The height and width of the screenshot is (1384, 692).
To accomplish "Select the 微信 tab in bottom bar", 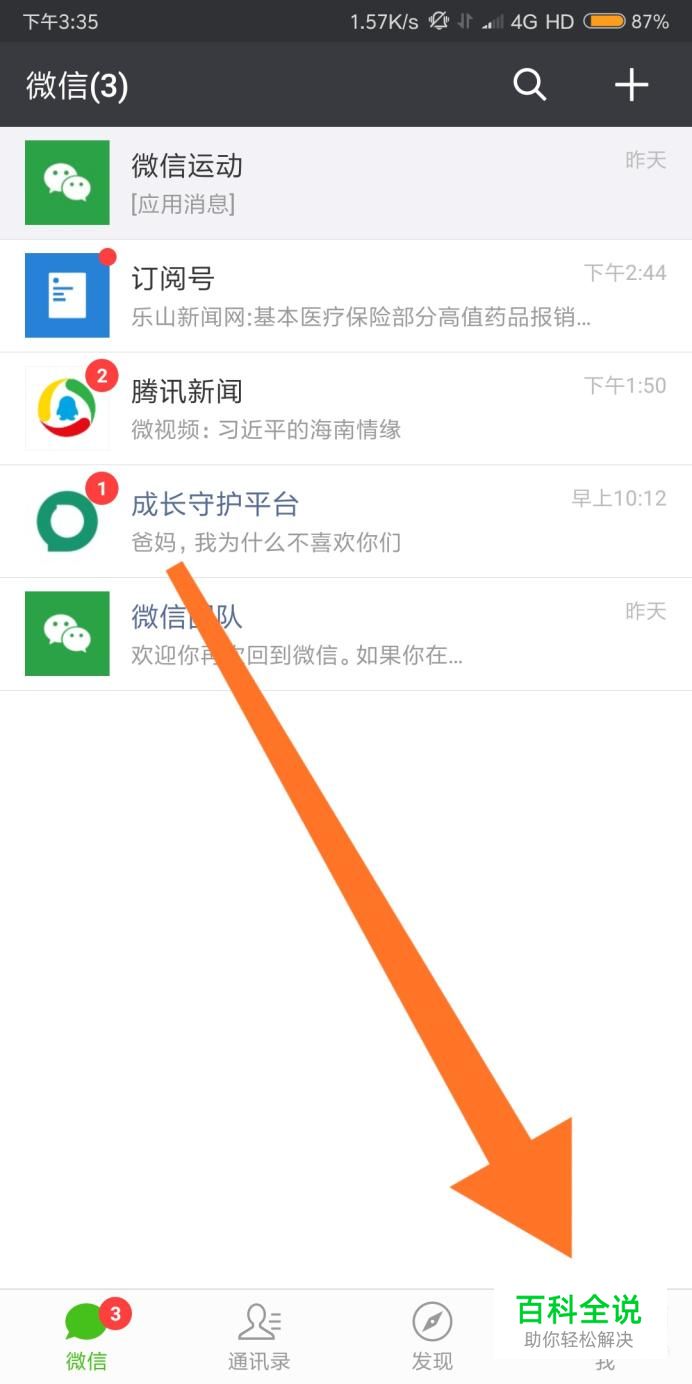I will (x=87, y=1337).
